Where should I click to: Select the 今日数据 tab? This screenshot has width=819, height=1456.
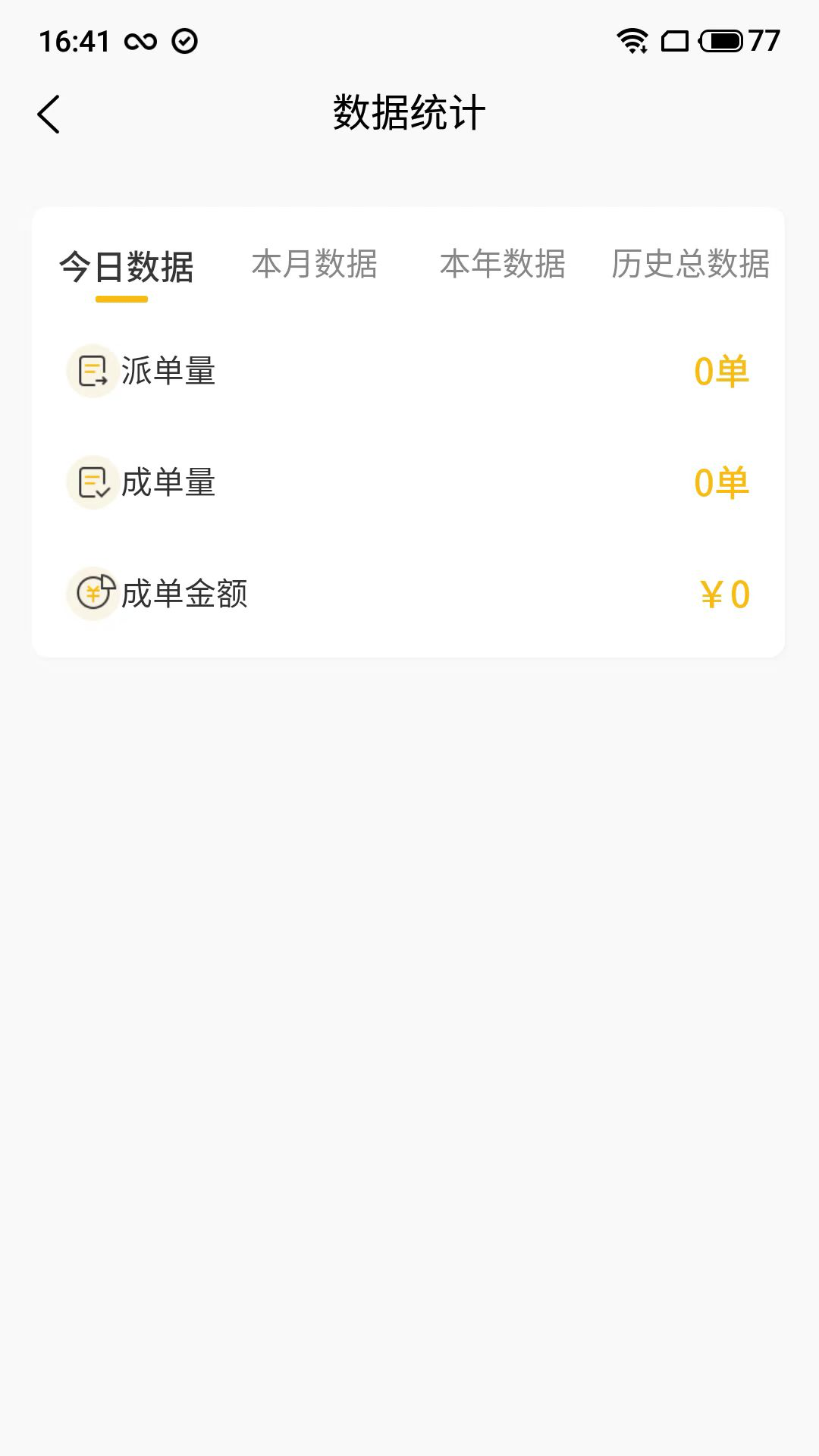pos(127,267)
